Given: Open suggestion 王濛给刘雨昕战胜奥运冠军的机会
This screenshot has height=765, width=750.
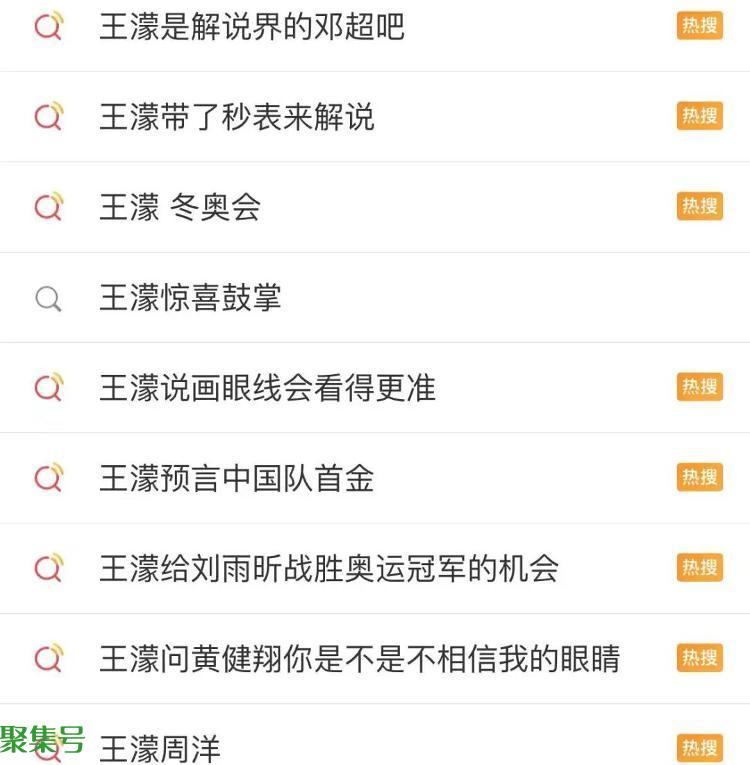Looking at the screenshot, I should point(328,568).
